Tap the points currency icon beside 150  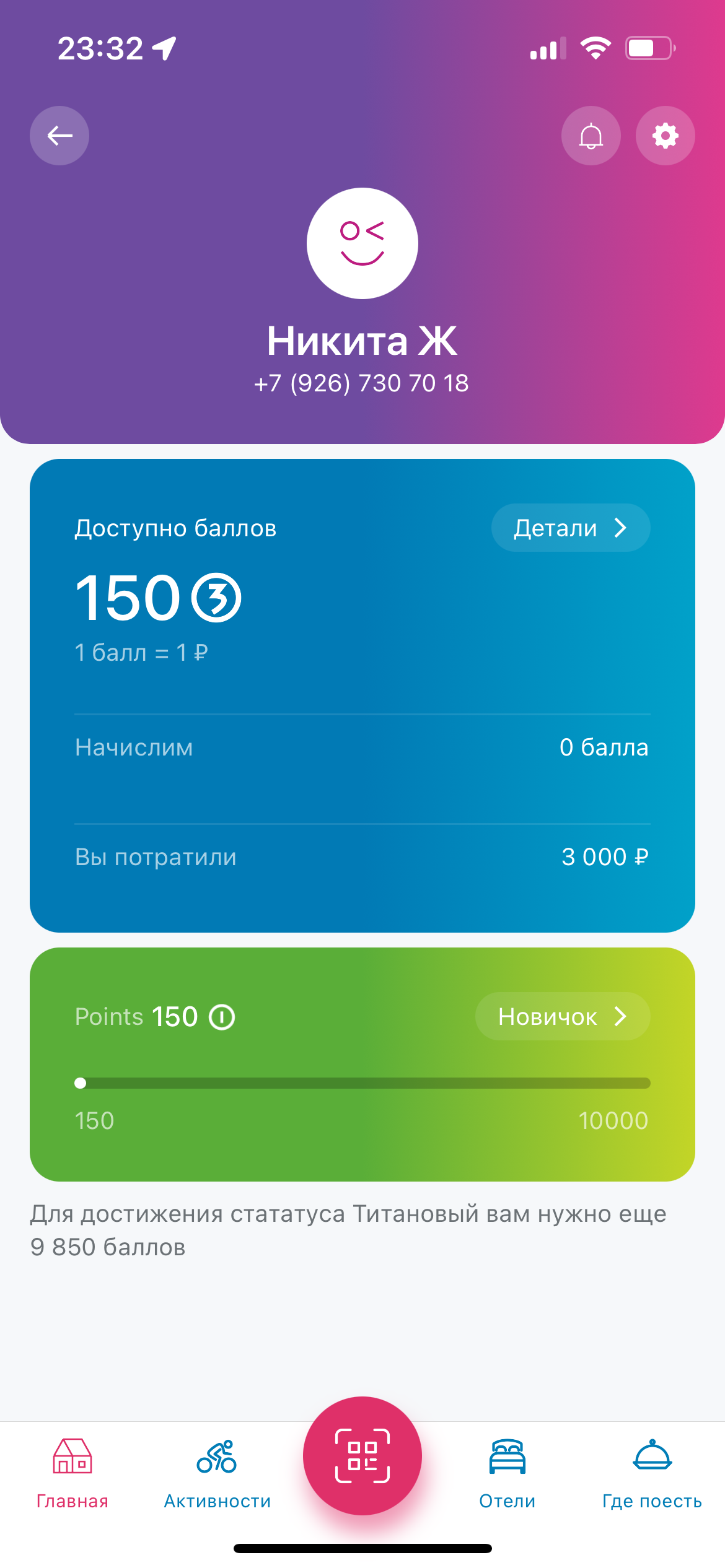216,598
